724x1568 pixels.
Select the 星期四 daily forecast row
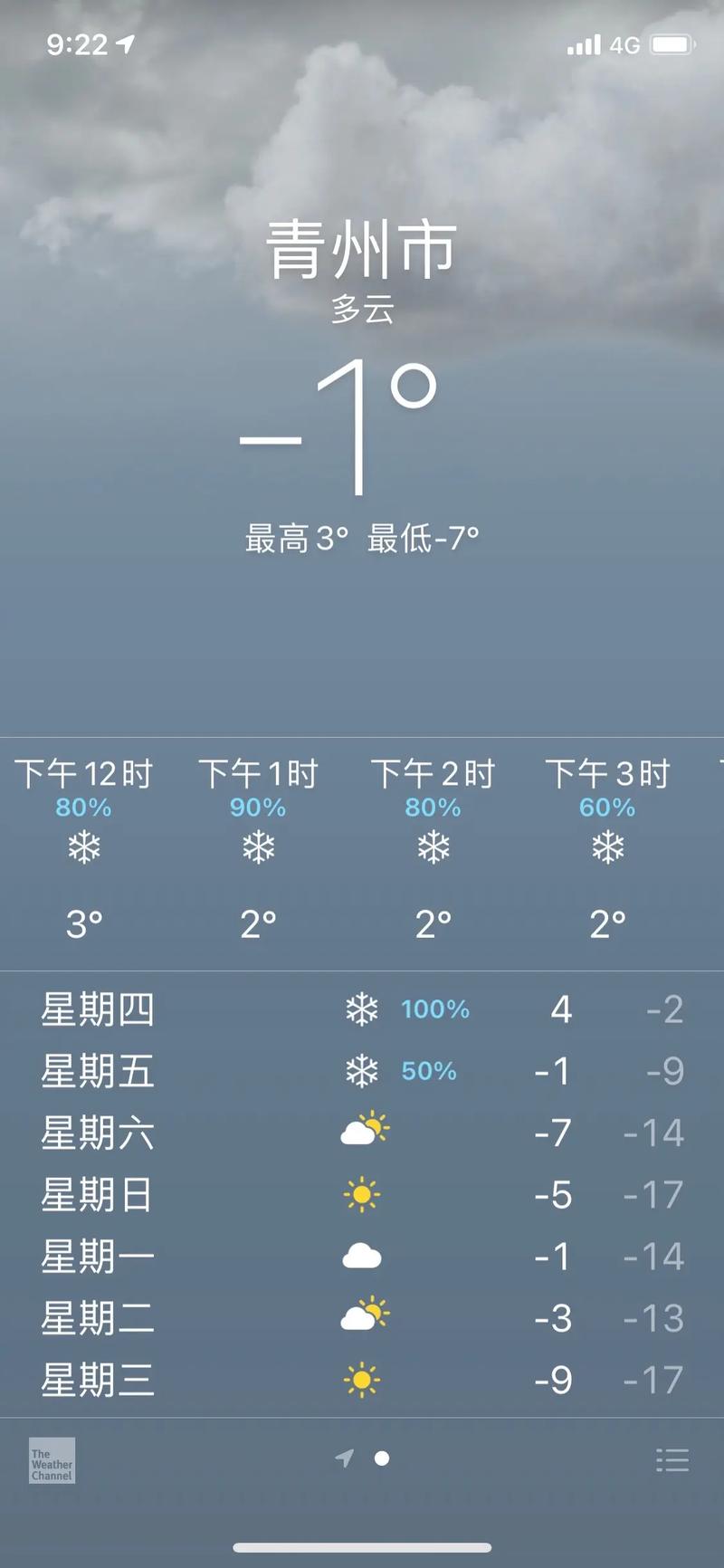pyautogui.click(x=362, y=1009)
